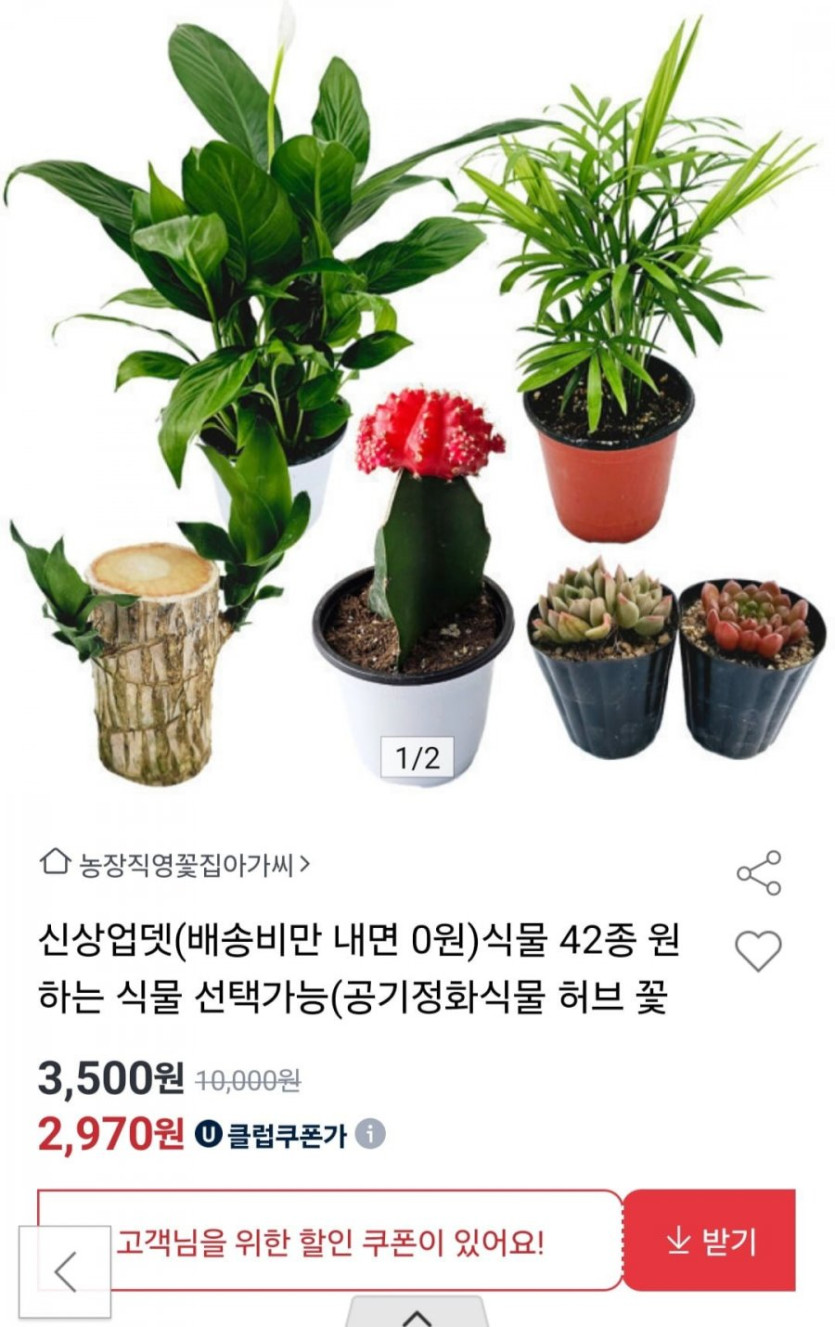This screenshot has height=1327, width=835.
Task: Tap the 받기 coupon download button
Action: 710,1241
